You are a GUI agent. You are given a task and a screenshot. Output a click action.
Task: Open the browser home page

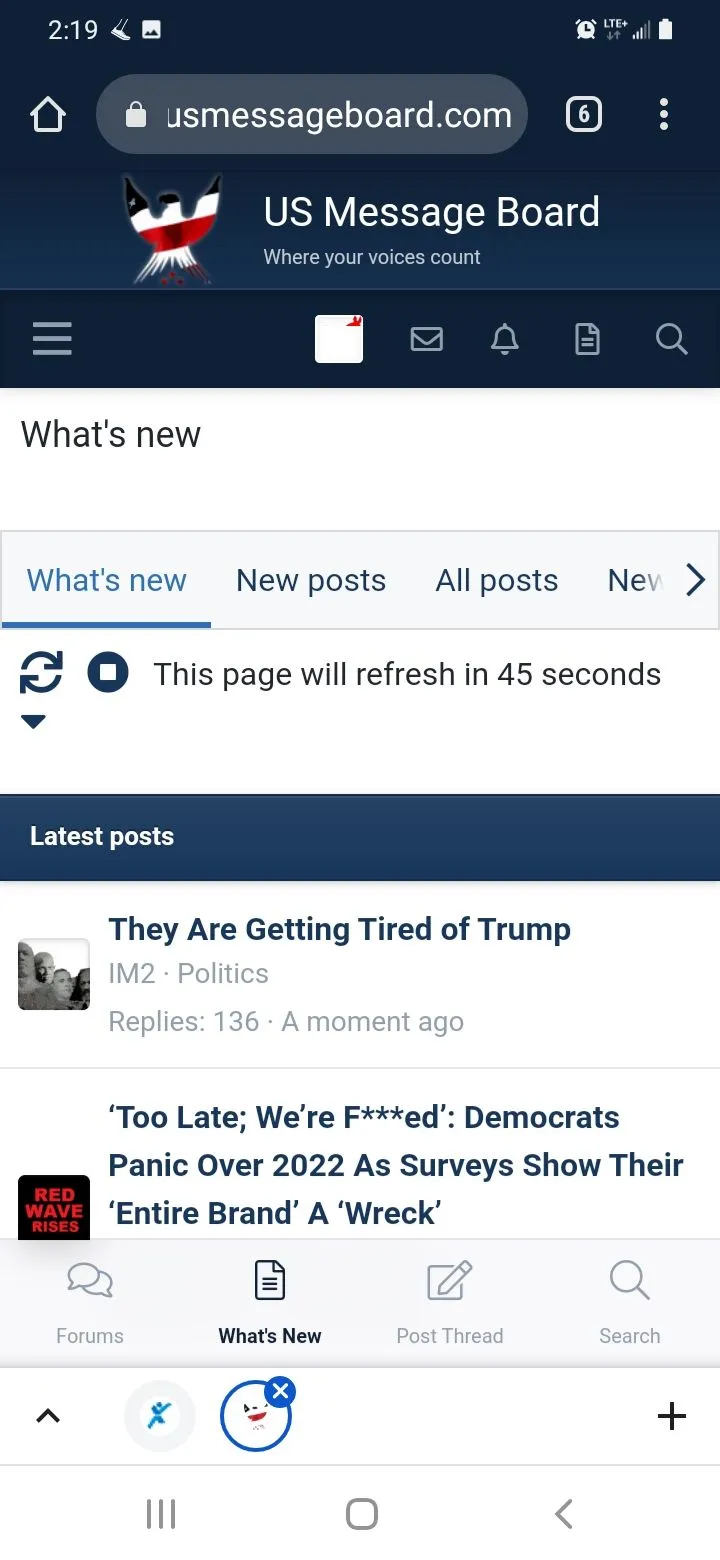pos(48,116)
